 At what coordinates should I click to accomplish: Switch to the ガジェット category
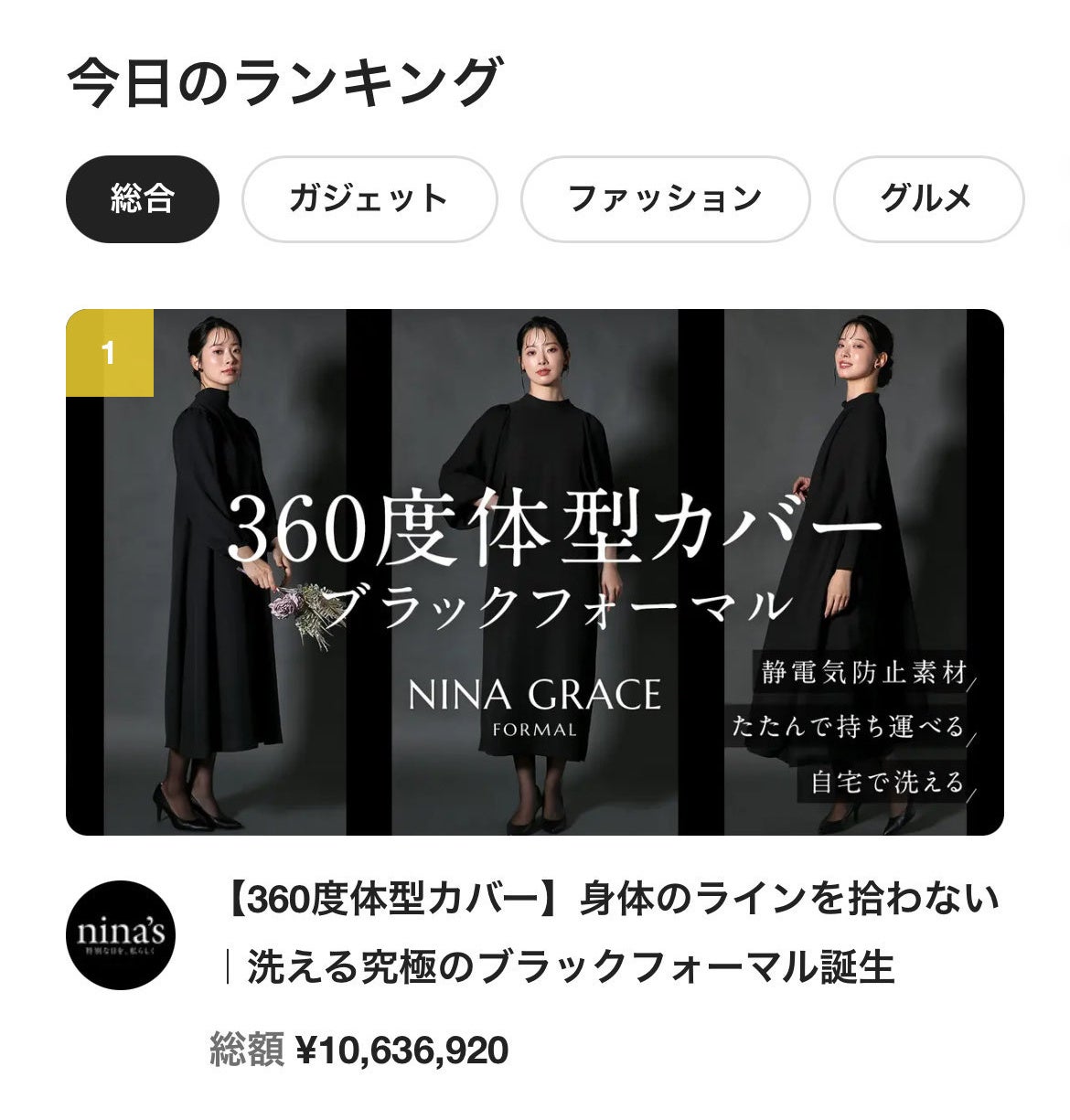(369, 198)
